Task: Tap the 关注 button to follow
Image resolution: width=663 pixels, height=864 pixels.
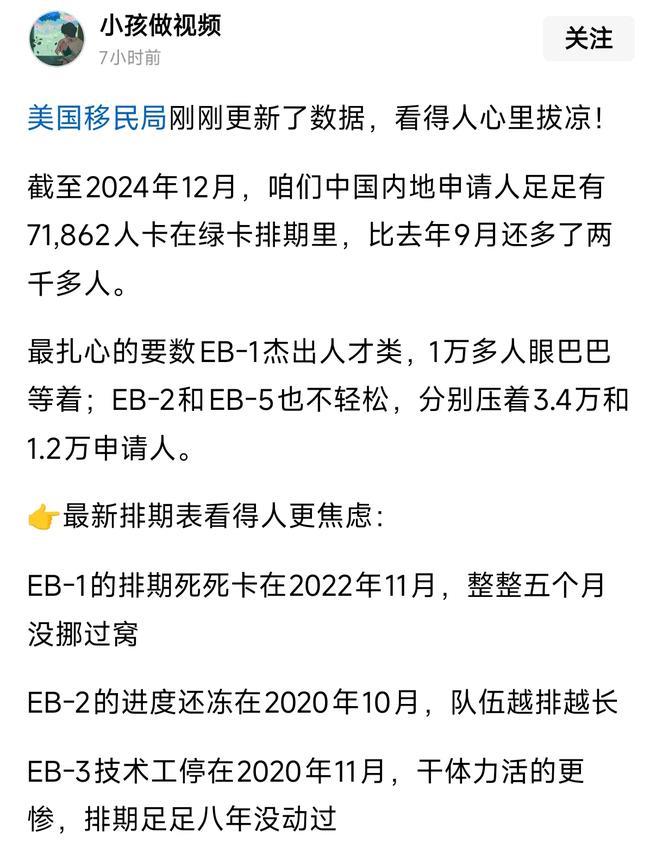Action: (588, 39)
